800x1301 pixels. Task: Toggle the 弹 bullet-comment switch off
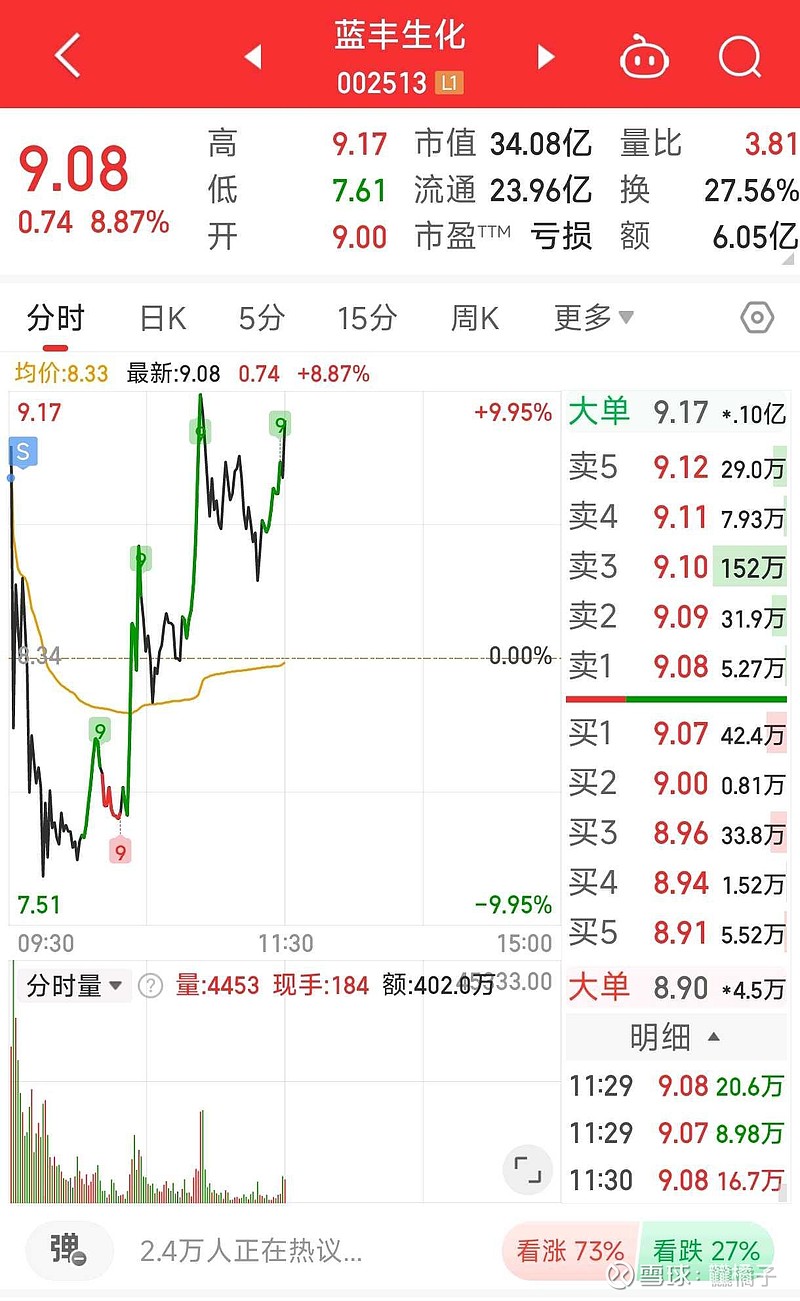[x=68, y=1249]
